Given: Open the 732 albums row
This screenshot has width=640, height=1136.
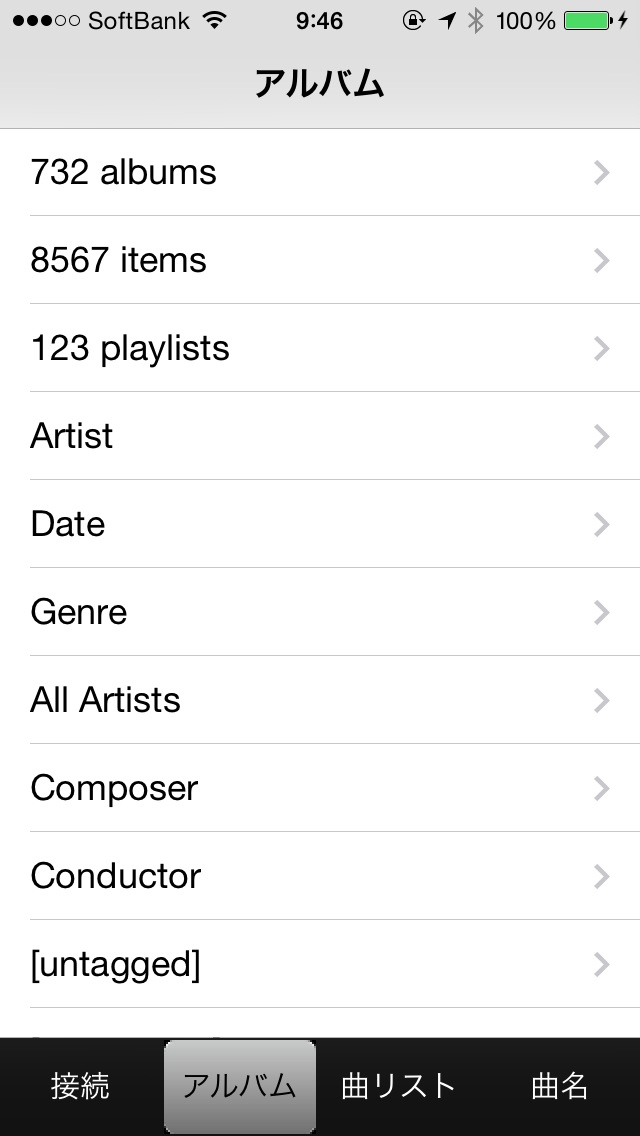Looking at the screenshot, I should click(320, 172).
